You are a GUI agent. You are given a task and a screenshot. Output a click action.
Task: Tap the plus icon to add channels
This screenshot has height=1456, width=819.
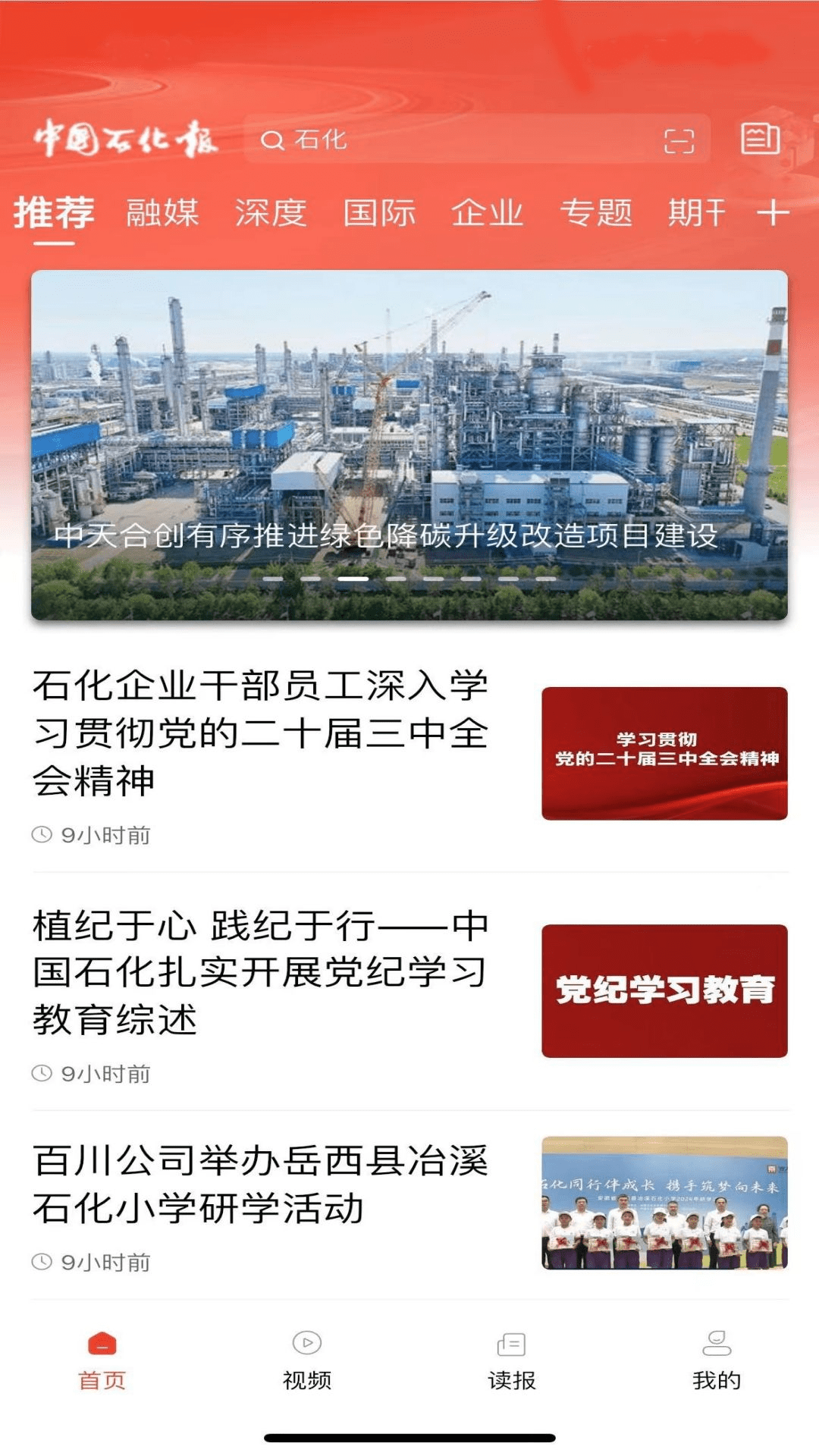(x=773, y=212)
